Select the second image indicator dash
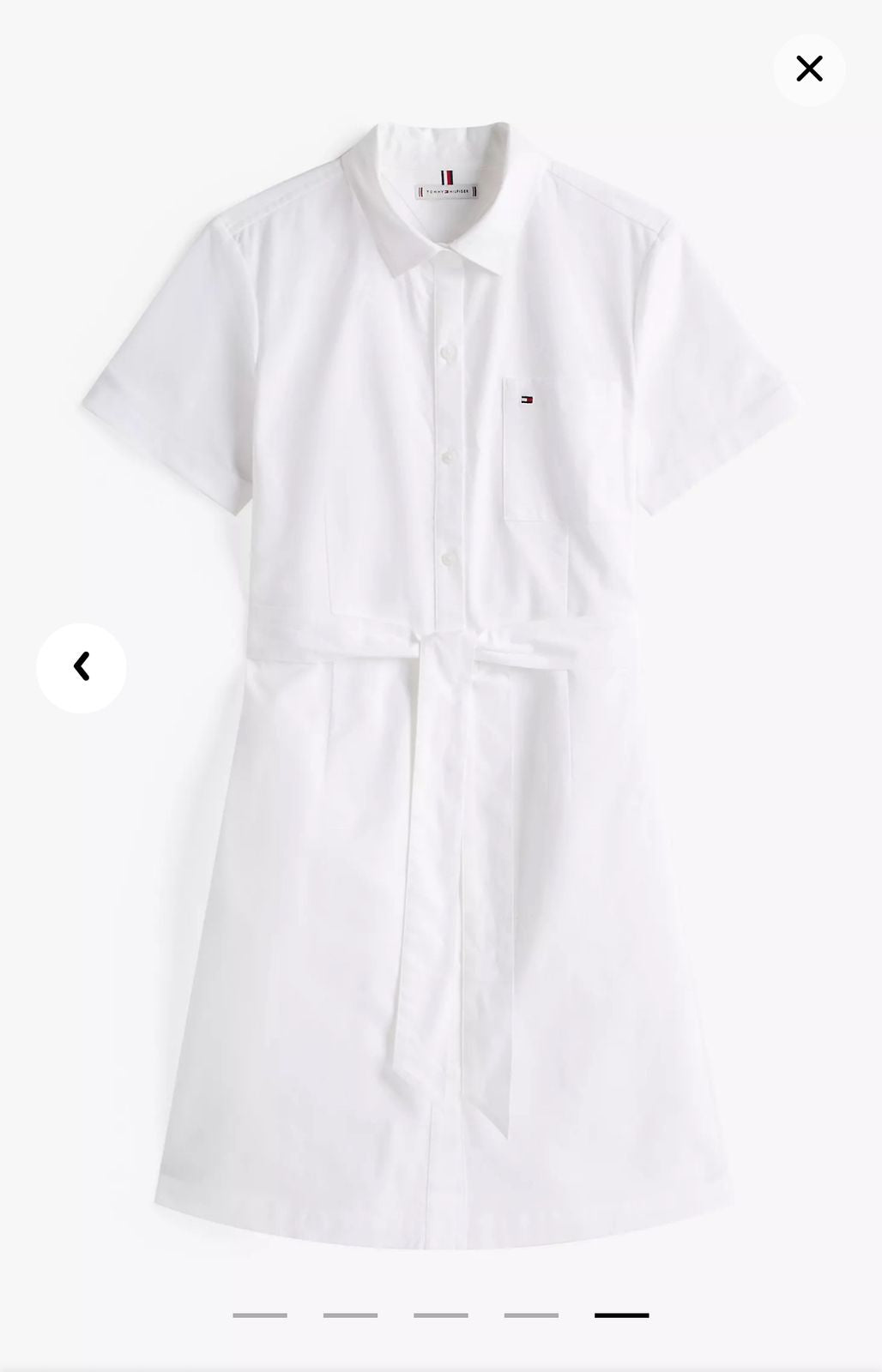 [x=350, y=1315]
